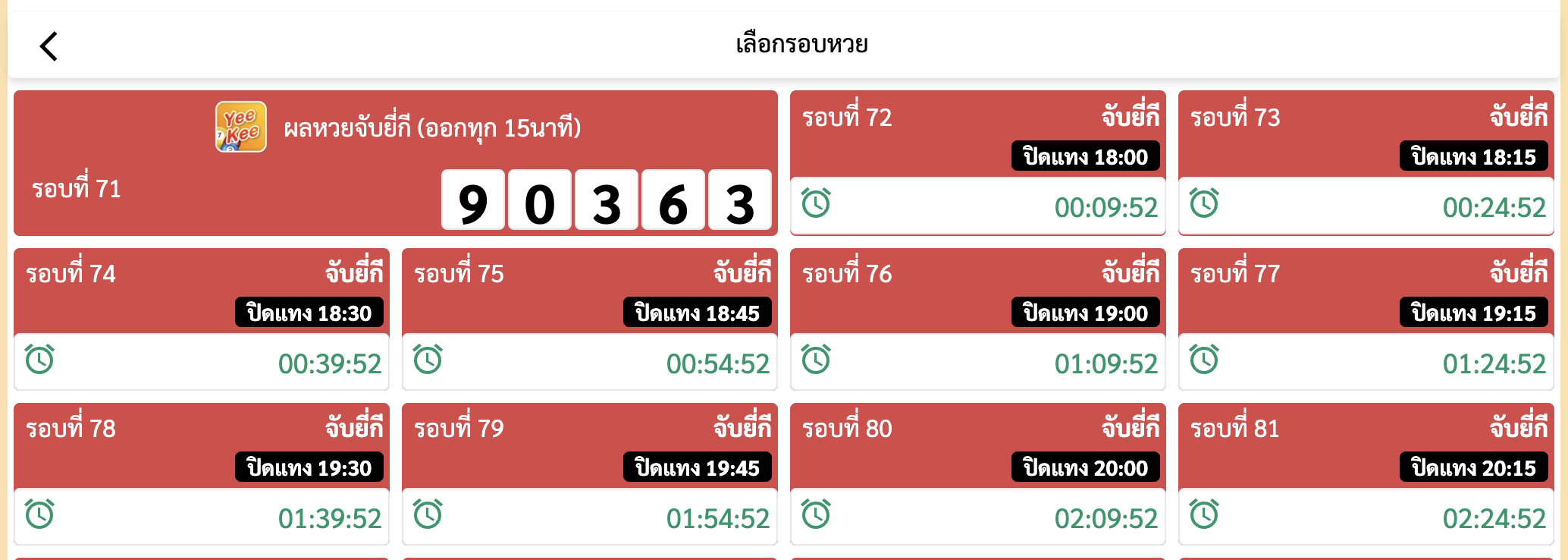
Task: Open round 79 closing at 19:45
Action: click(x=589, y=474)
